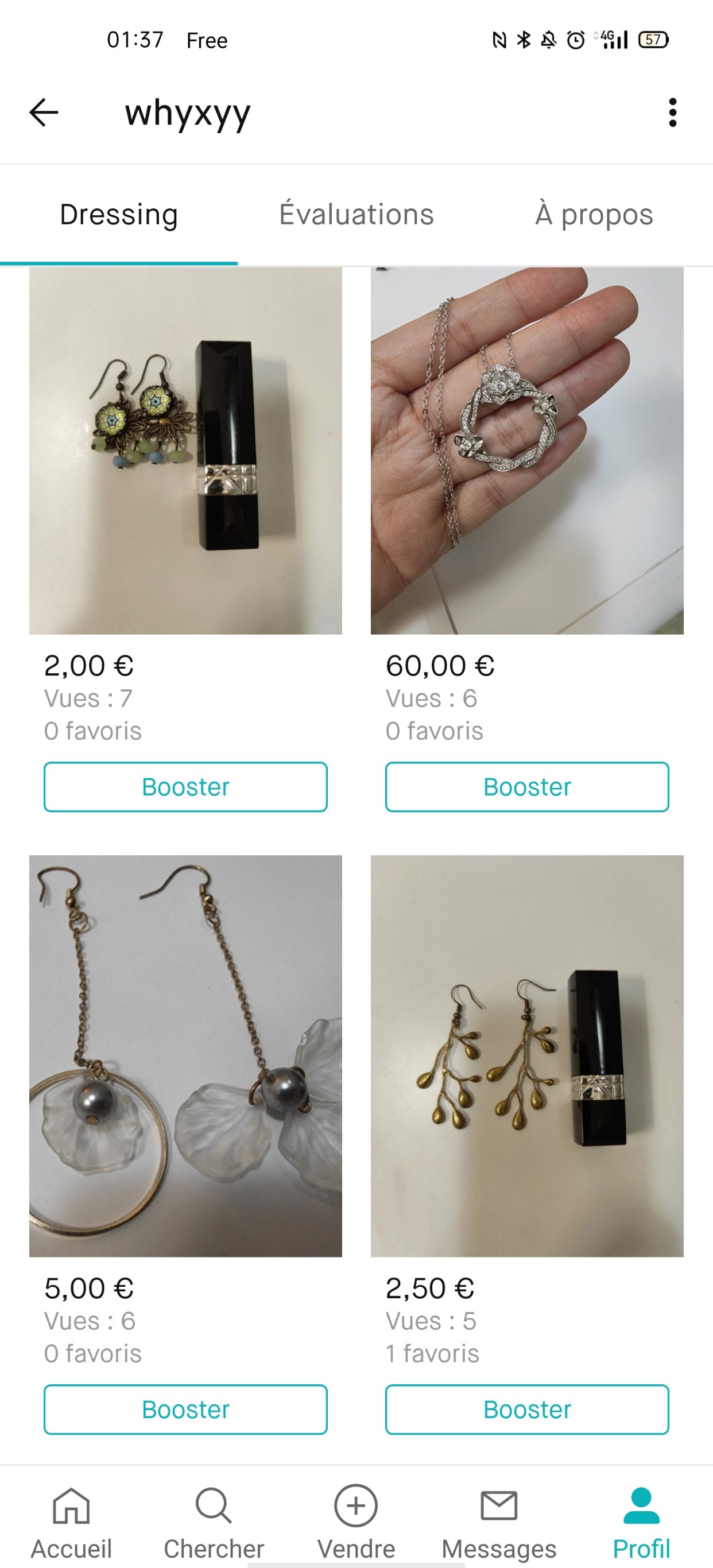The image size is (713, 1568).
Task: Open the 5,00 € pearl earrings listing
Action: pos(185,1056)
